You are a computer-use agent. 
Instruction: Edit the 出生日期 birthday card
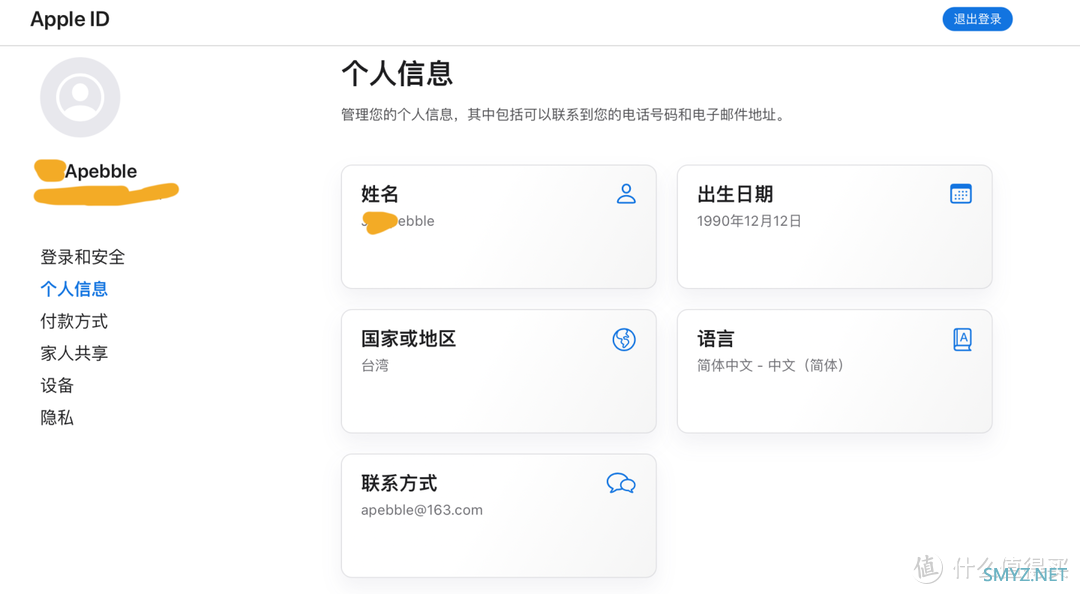tap(834, 227)
